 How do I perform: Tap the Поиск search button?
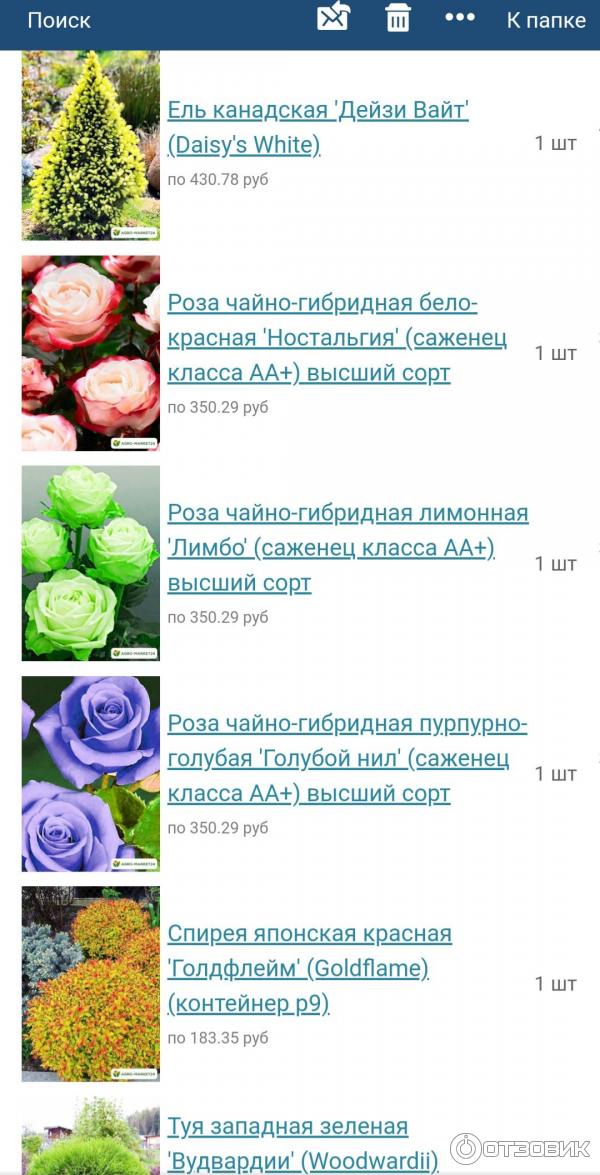[x=59, y=20]
